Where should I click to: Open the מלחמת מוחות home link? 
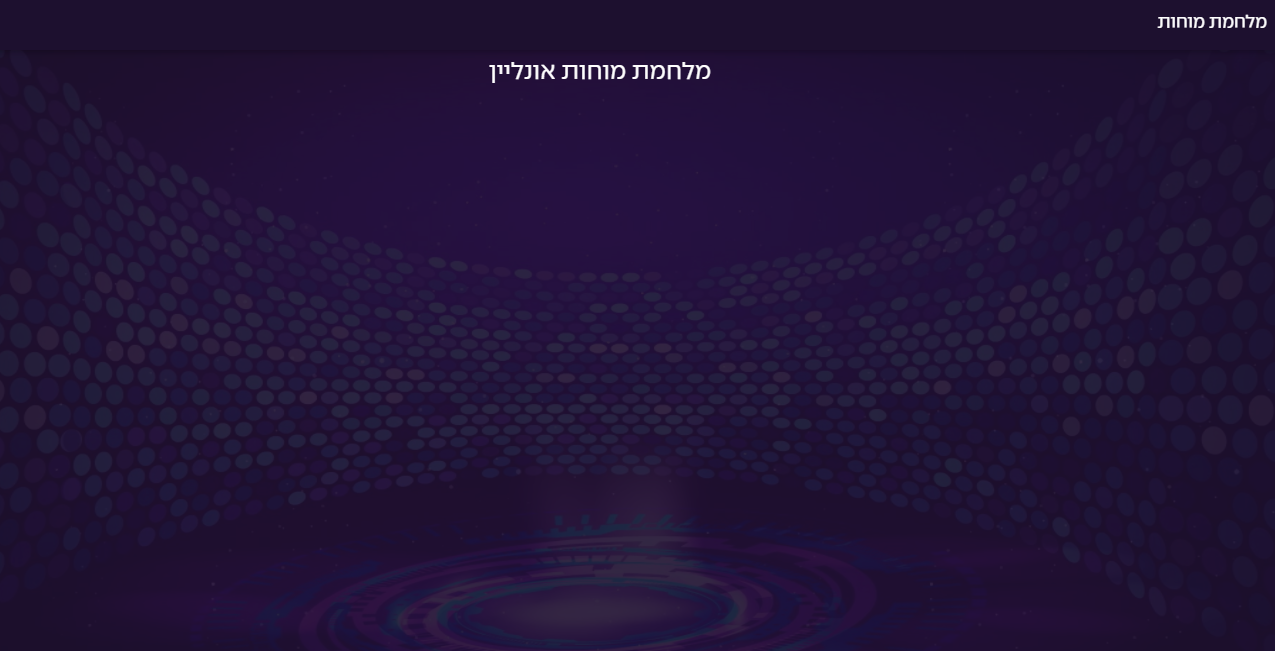pos(1211,22)
